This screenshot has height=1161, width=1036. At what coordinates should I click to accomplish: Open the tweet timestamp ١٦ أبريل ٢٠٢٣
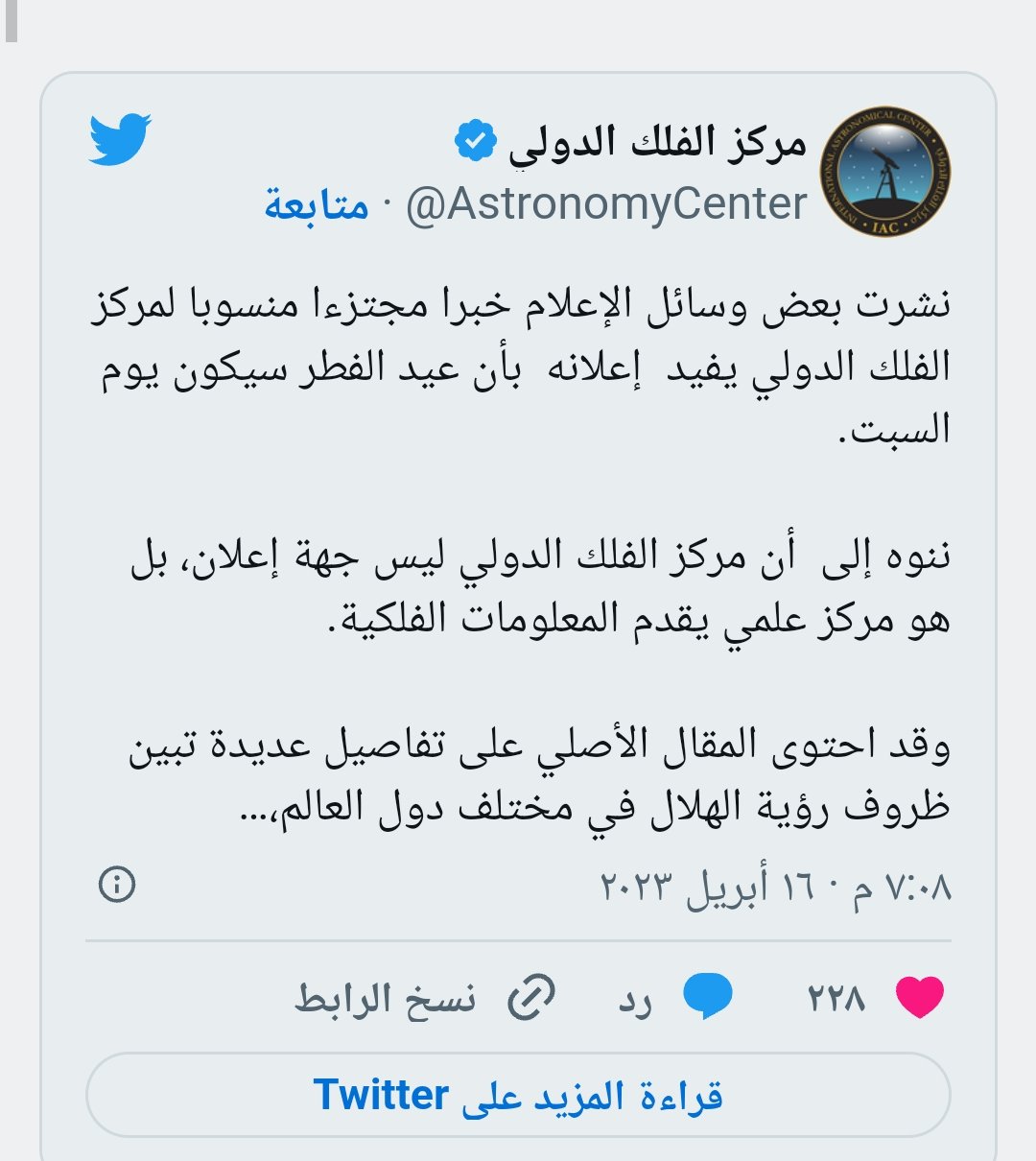coord(775,886)
